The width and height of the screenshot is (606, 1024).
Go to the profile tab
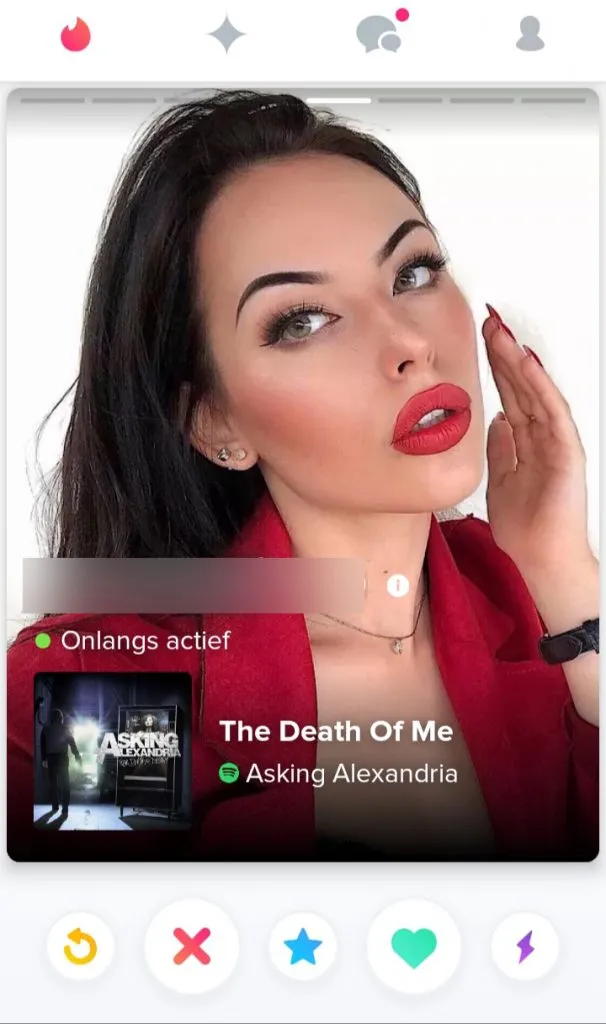pyautogui.click(x=530, y=35)
